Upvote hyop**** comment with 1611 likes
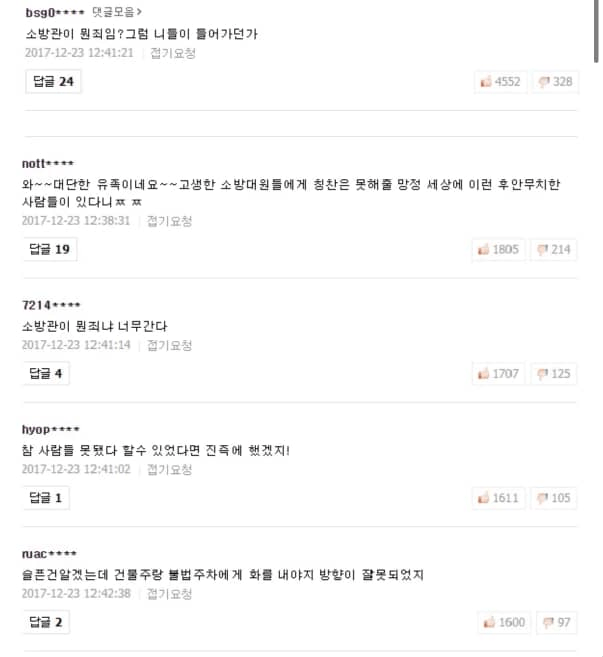 click(500, 498)
